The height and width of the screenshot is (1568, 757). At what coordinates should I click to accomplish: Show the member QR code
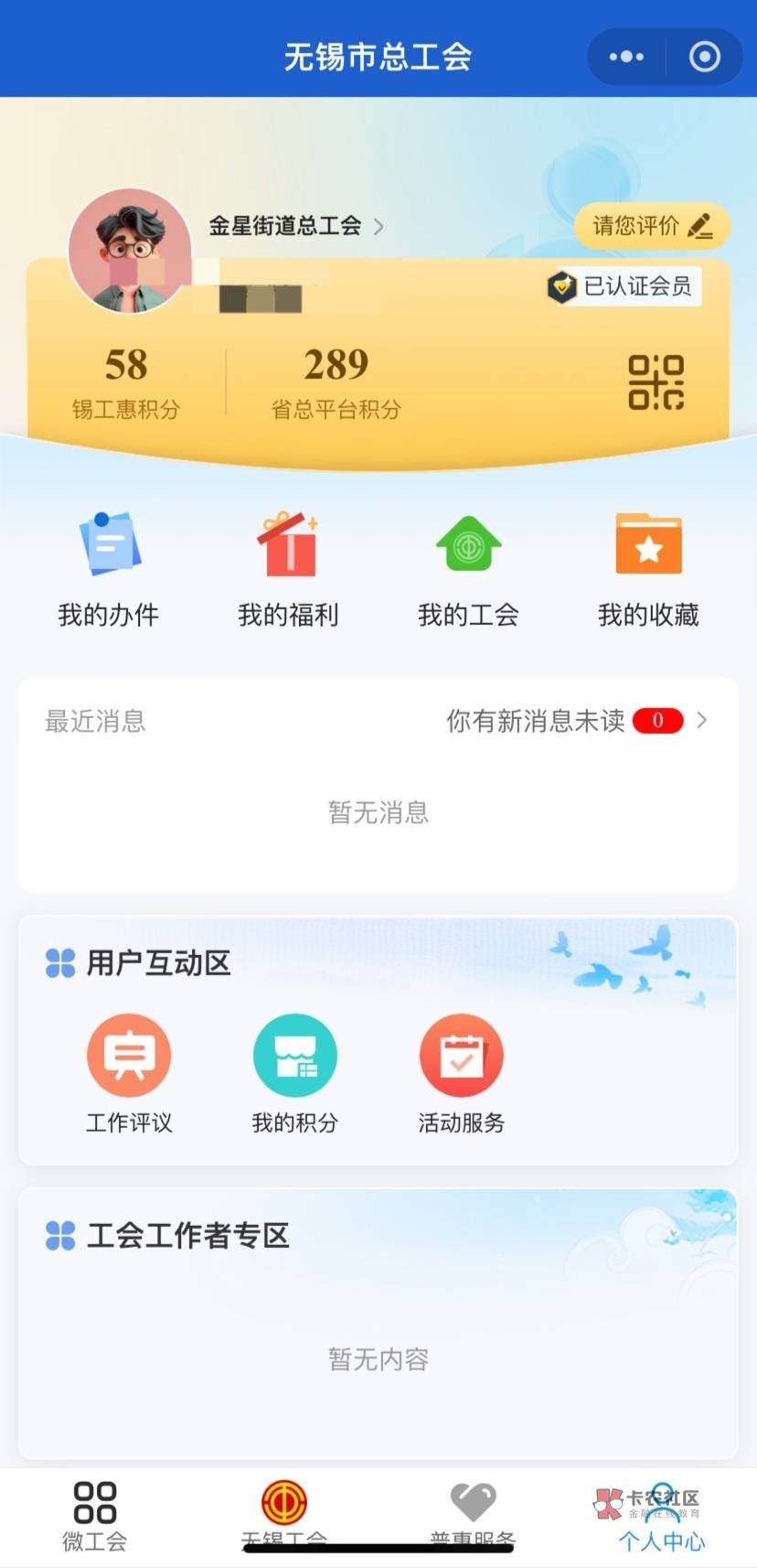(656, 382)
